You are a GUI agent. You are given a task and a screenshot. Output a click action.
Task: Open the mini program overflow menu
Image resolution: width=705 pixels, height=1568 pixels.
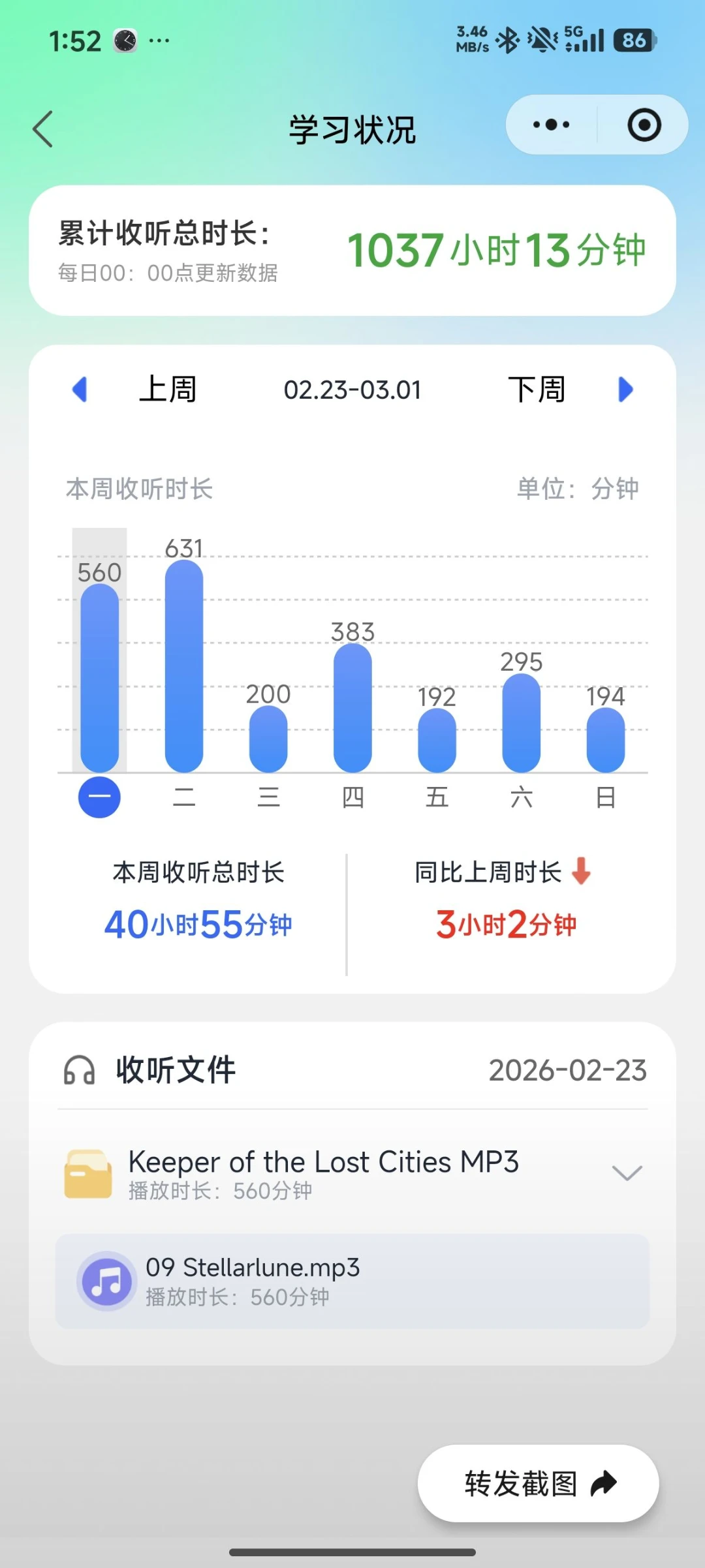point(551,125)
